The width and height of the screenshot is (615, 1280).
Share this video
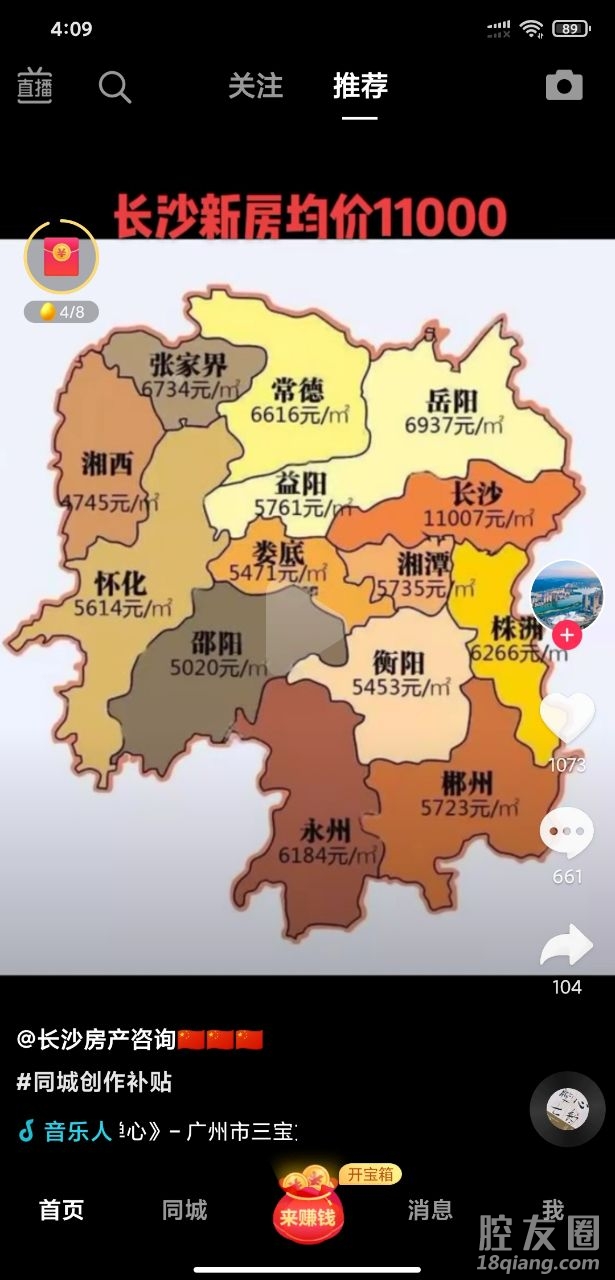point(567,946)
